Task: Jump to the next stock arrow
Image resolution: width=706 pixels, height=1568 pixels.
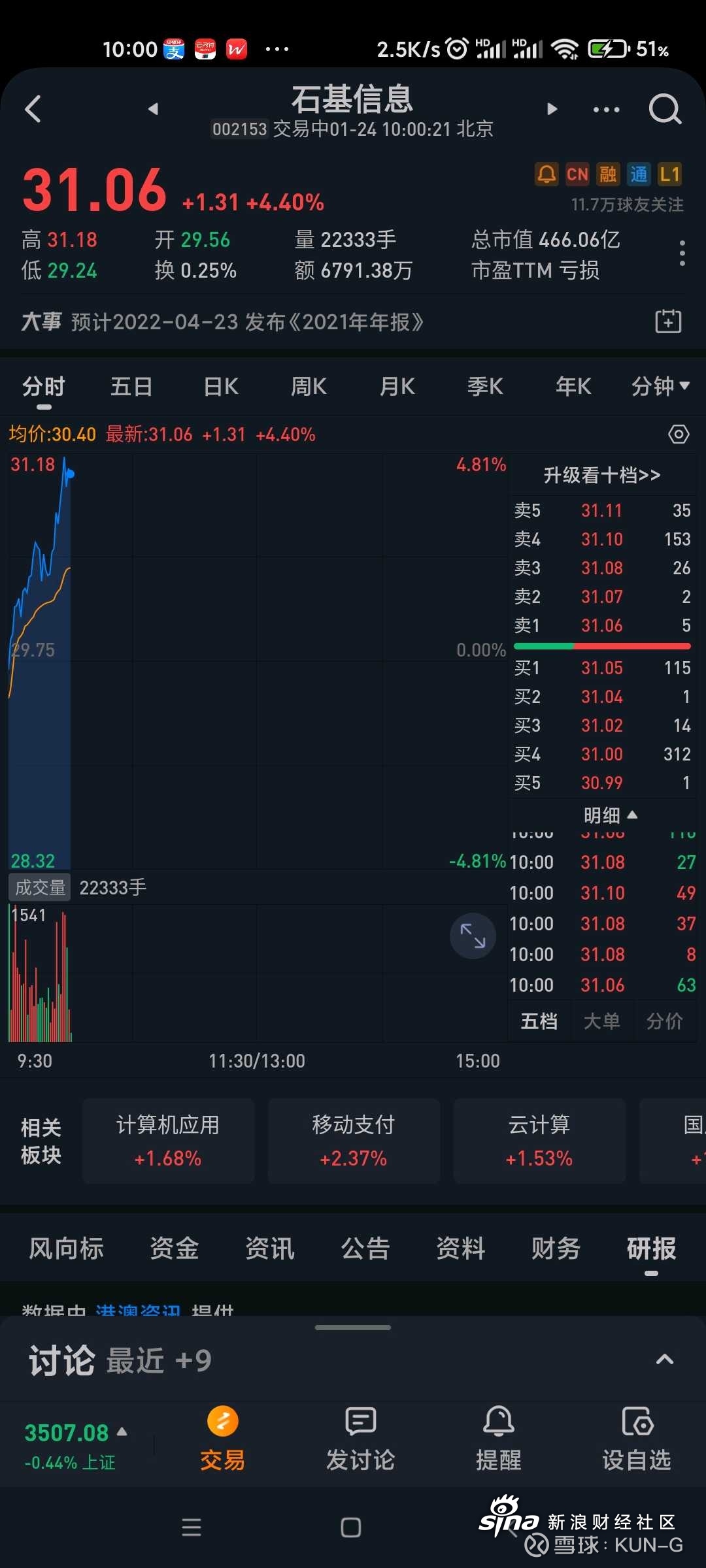Action: pyautogui.click(x=552, y=108)
